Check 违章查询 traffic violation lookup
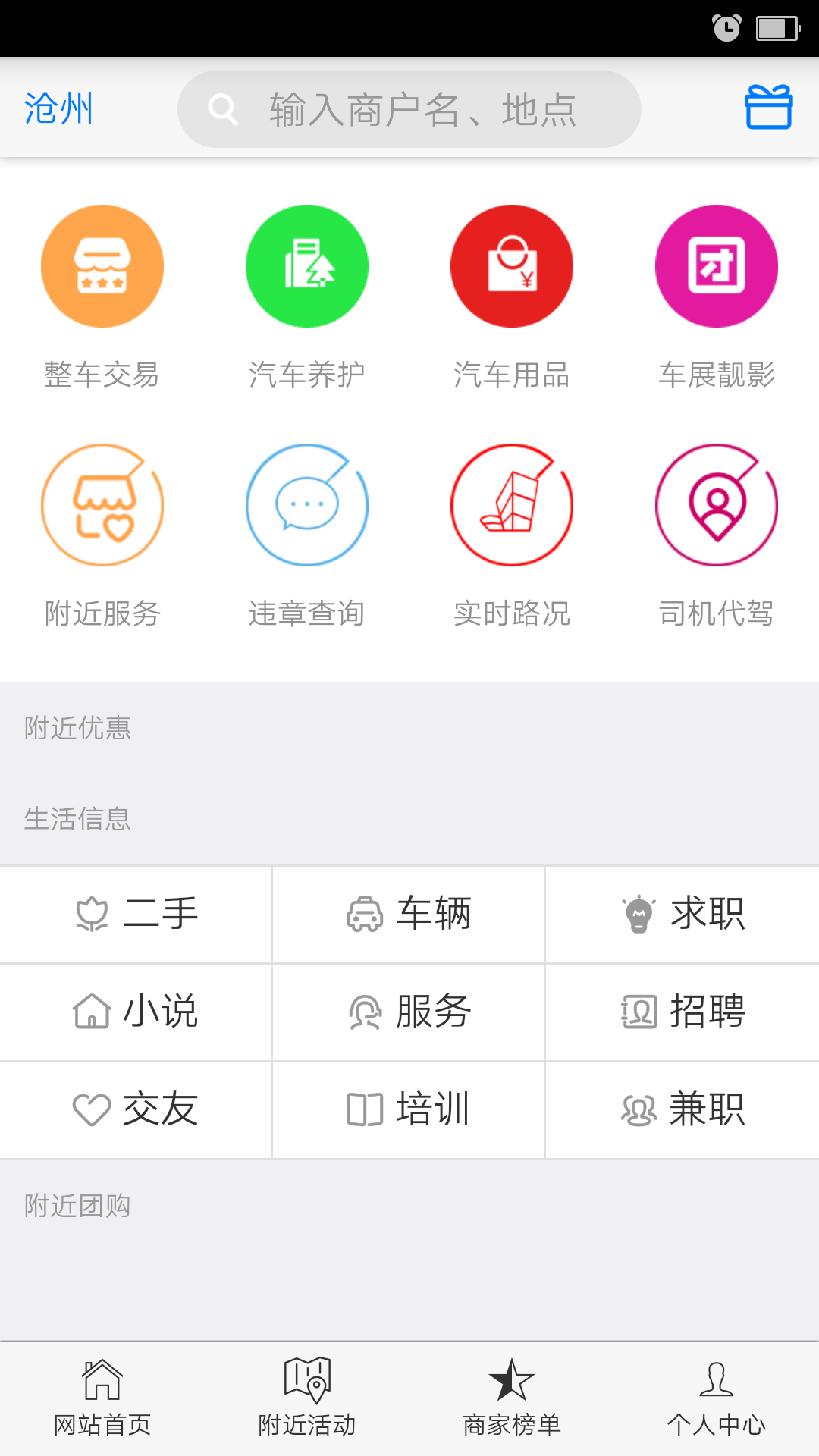This screenshot has width=819, height=1456. 307,506
